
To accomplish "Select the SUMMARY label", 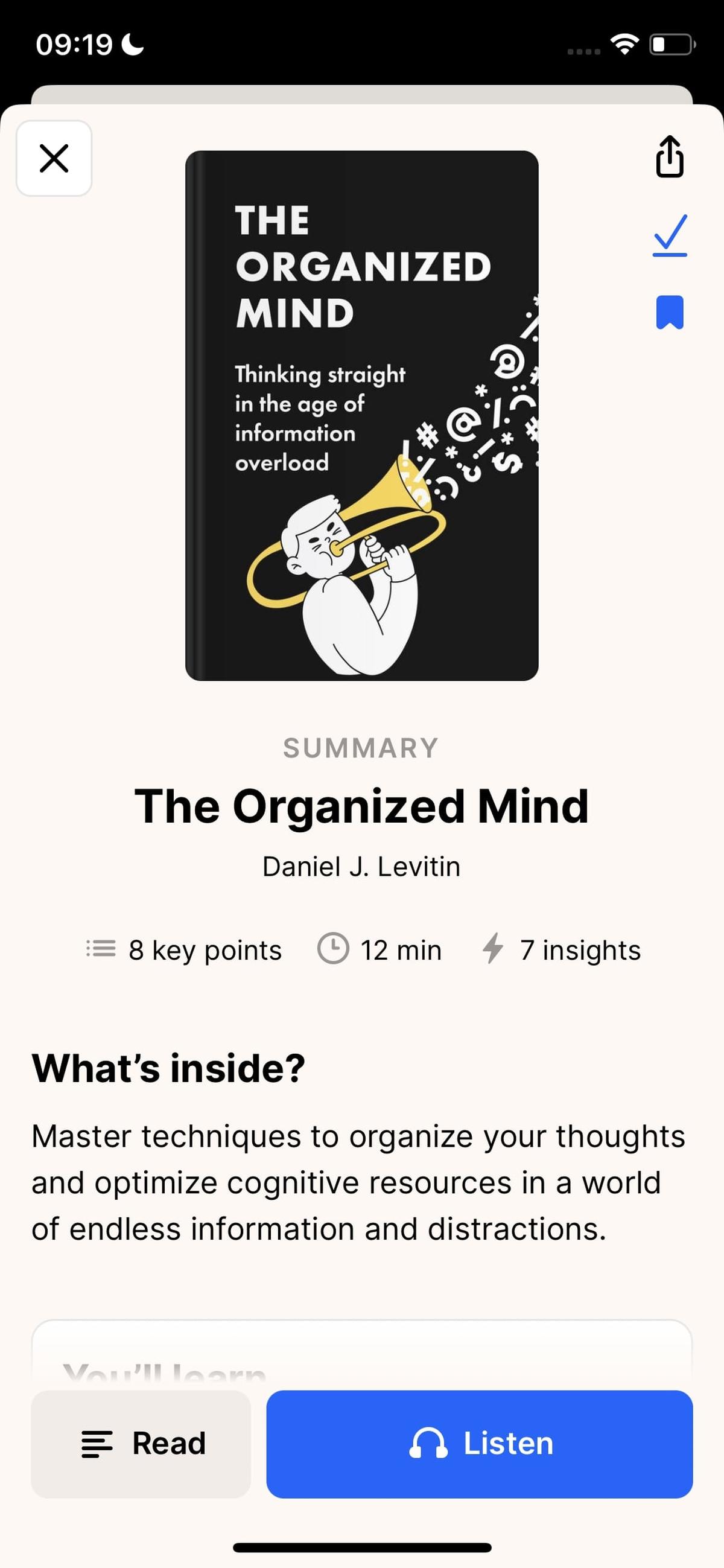I will [361, 748].
